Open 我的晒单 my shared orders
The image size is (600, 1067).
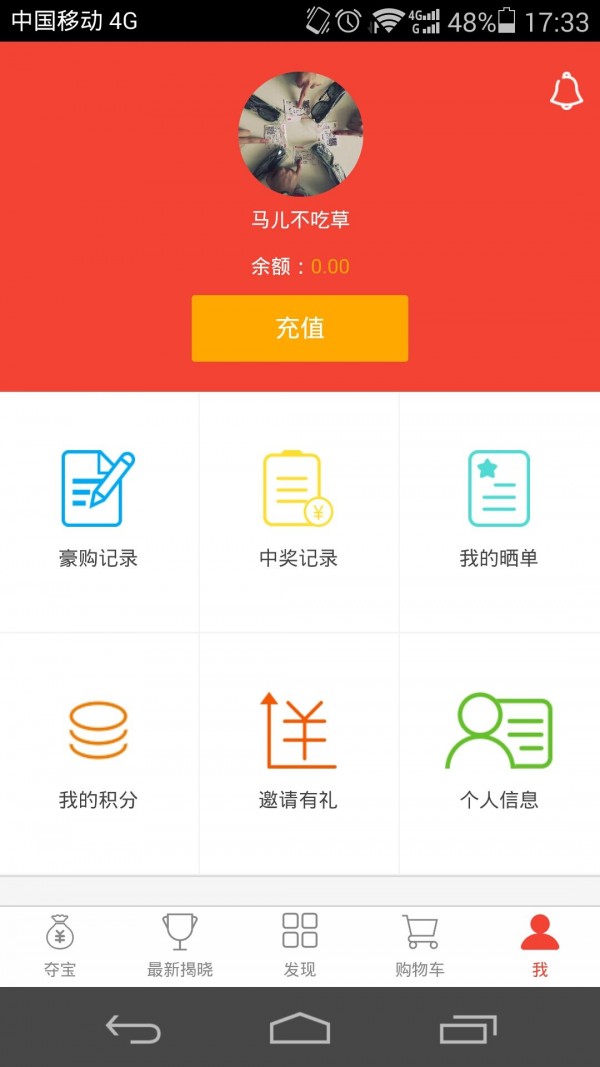(499, 510)
